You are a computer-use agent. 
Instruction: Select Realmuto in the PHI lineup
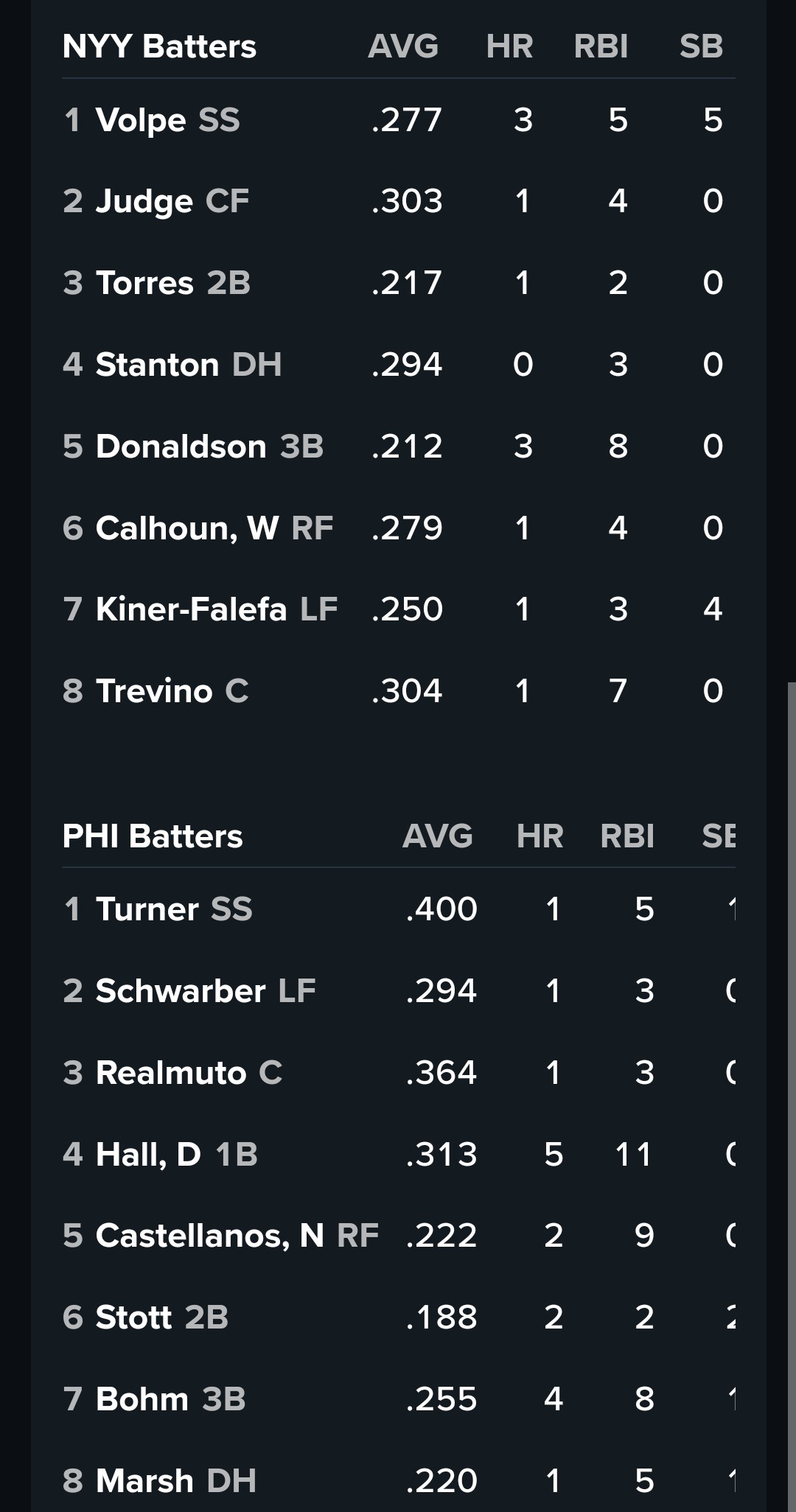point(170,1073)
